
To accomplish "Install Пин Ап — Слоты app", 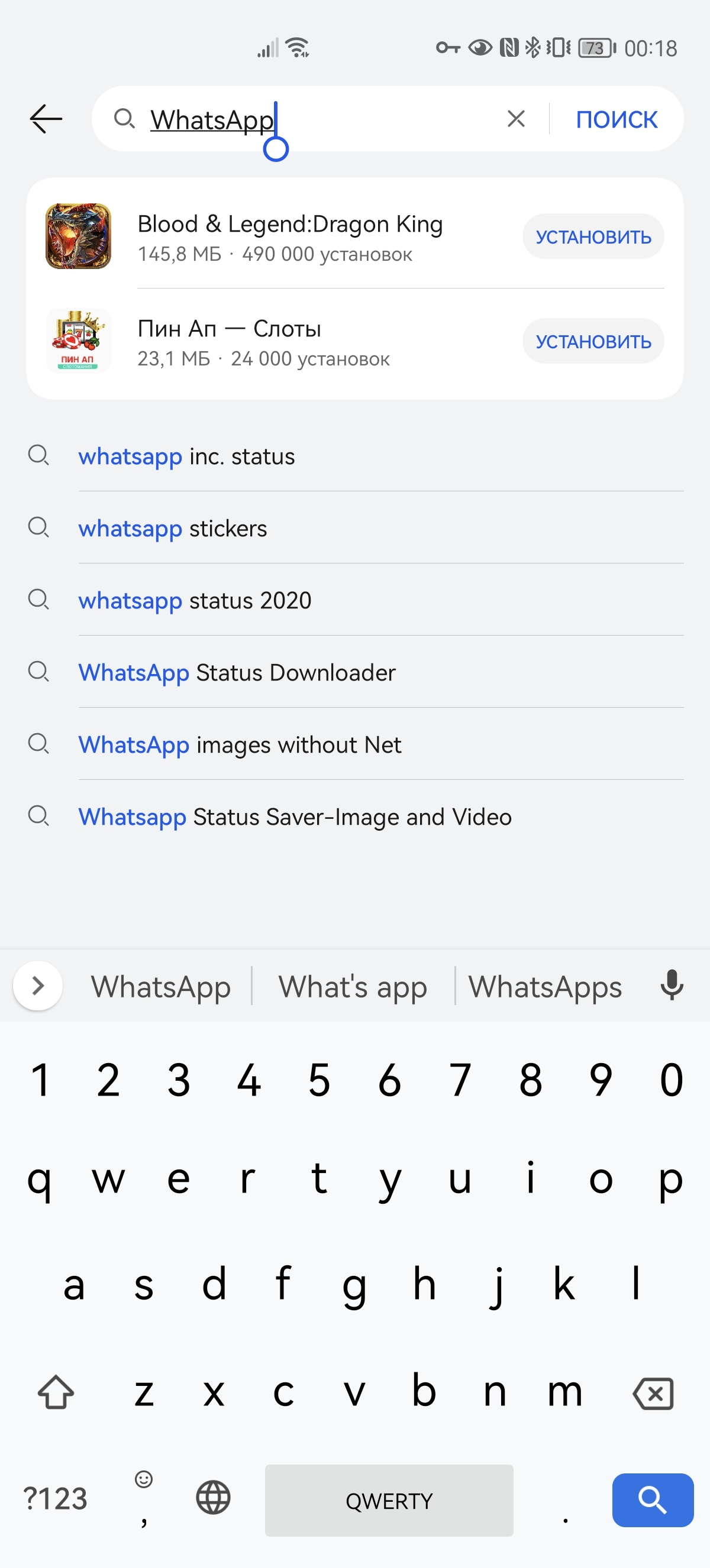I will pos(592,342).
